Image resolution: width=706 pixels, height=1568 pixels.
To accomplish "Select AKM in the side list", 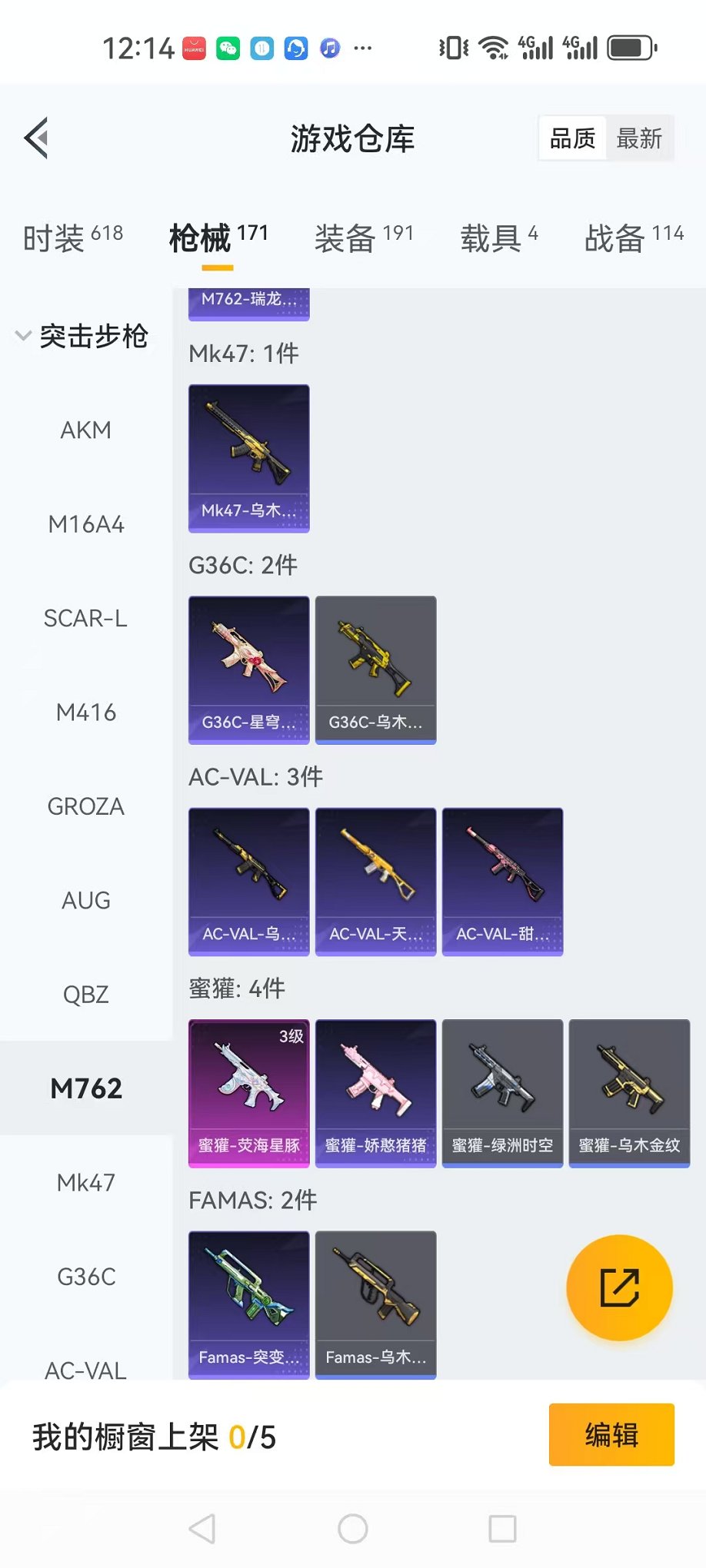I will pyautogui.click(x=85, y=430).
